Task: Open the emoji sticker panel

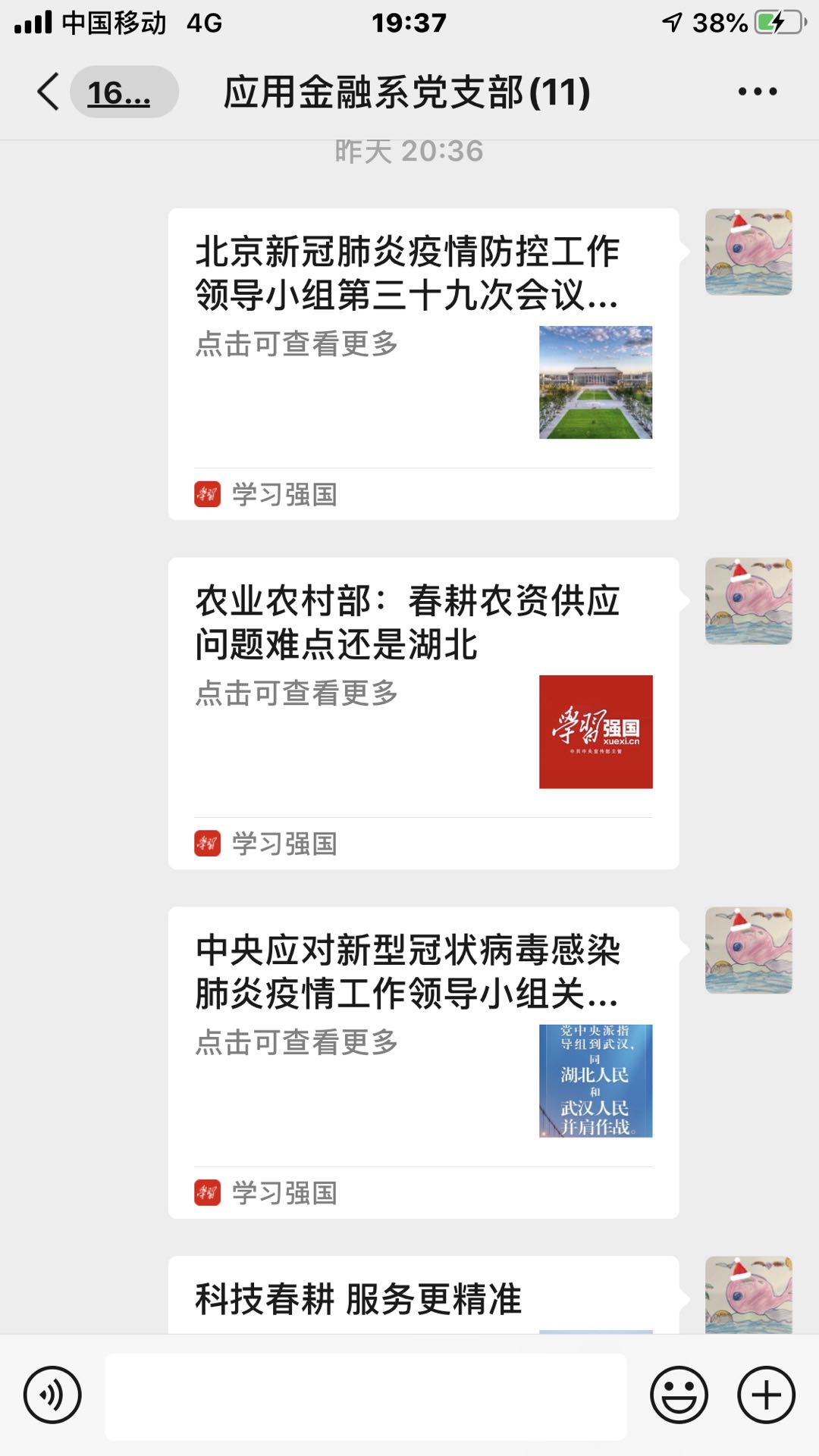Action: pyautogui.click(x=679, y=1395)
